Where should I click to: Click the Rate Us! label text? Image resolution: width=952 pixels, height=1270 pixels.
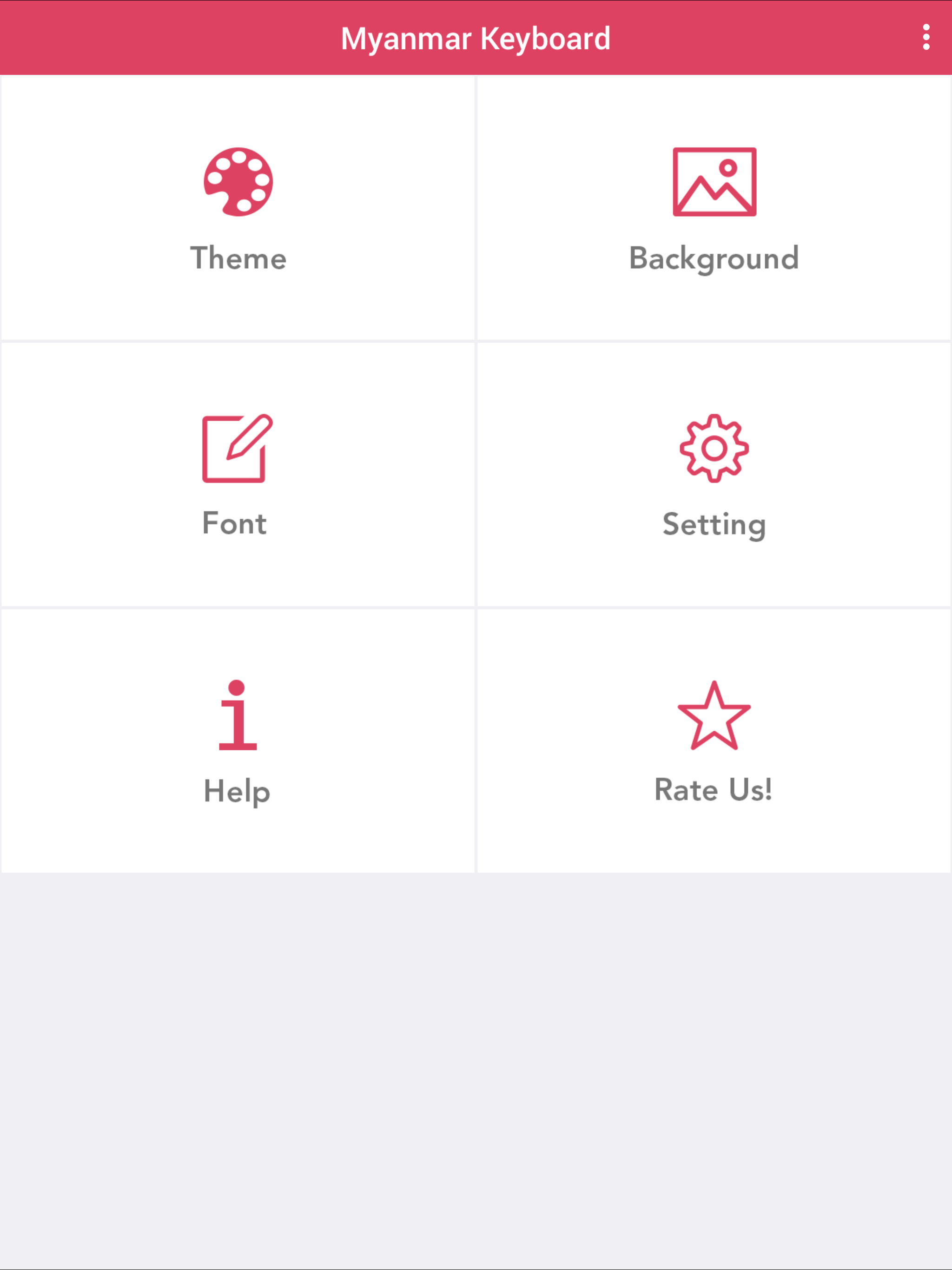click(x=714, y=789)
